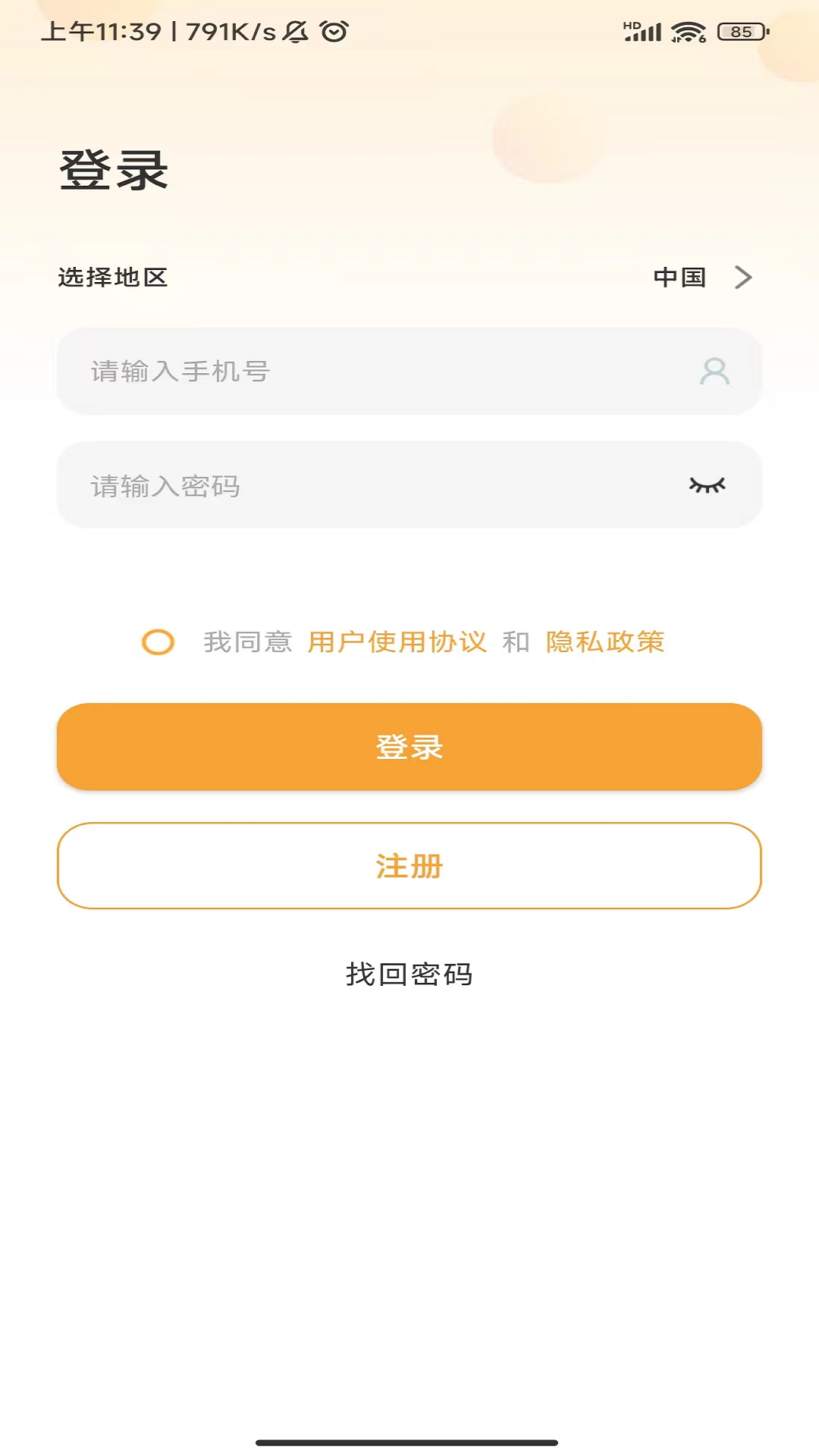The height and width of the screenshot is (1456, 819).
Task: Select the agreement circle next to 我同意
Action: pyautogui.click(x=158, y=643)
